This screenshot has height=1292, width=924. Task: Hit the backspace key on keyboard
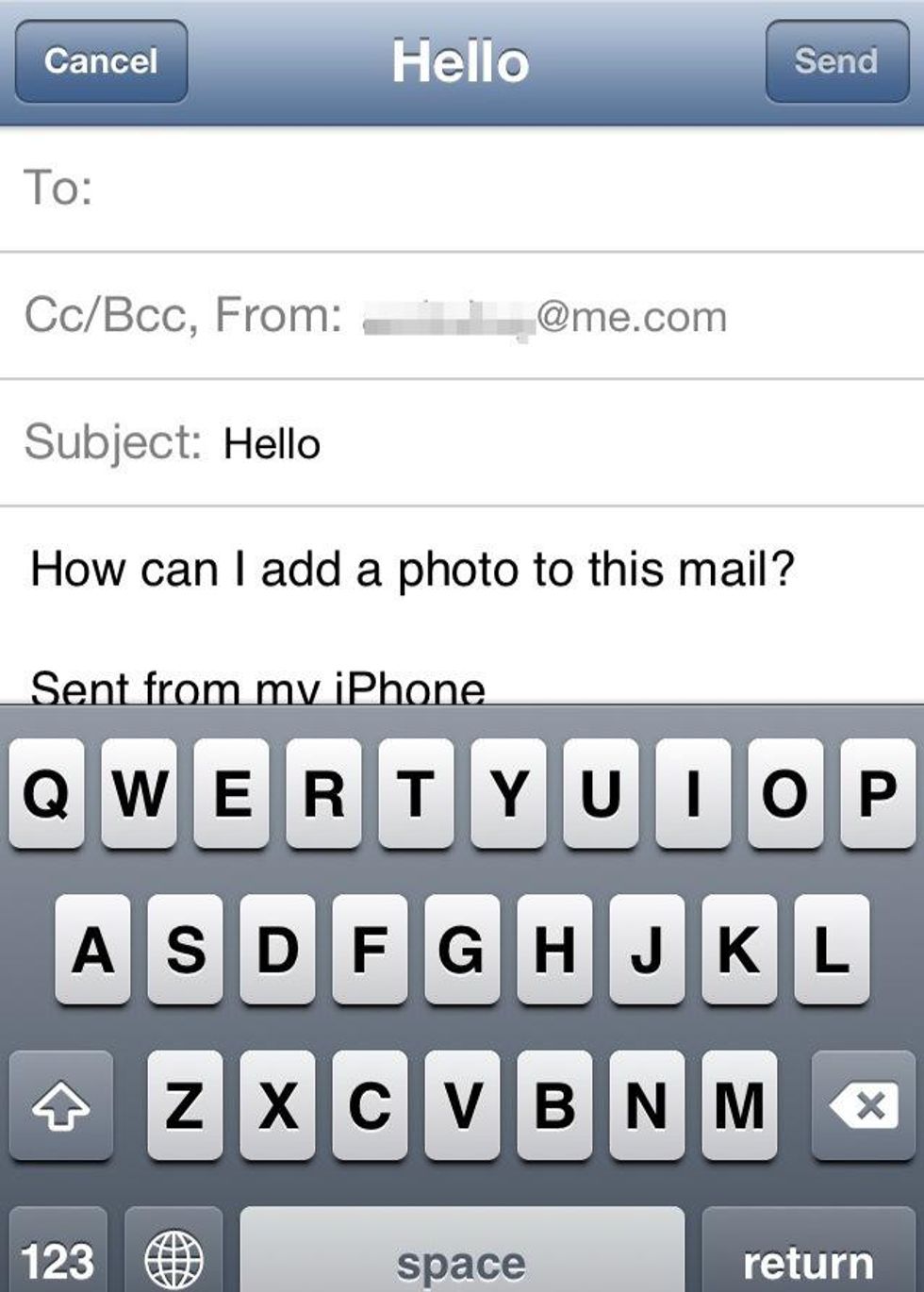pyautogui.click(x=863, y=1105)
